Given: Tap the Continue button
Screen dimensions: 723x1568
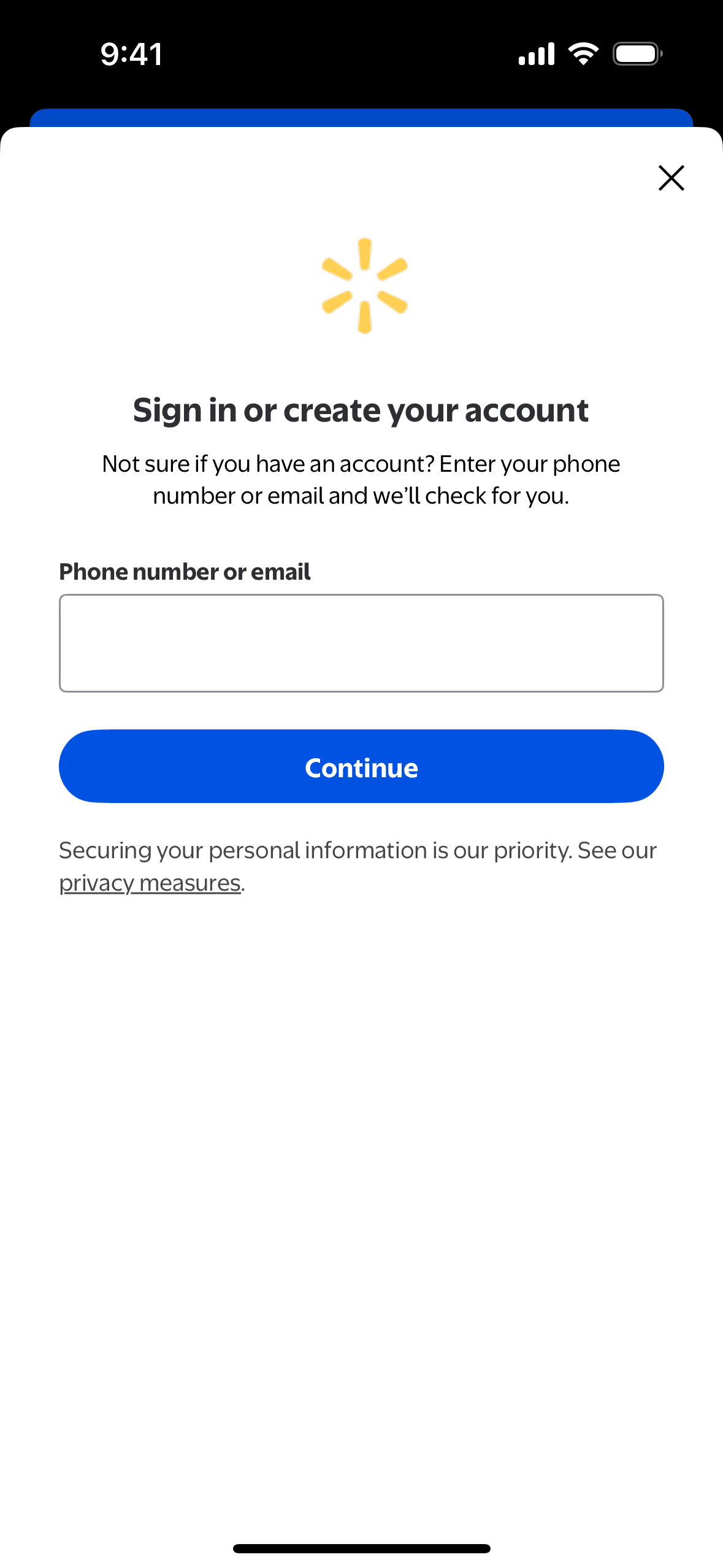Looking at the screenshot, I should 361,767.
